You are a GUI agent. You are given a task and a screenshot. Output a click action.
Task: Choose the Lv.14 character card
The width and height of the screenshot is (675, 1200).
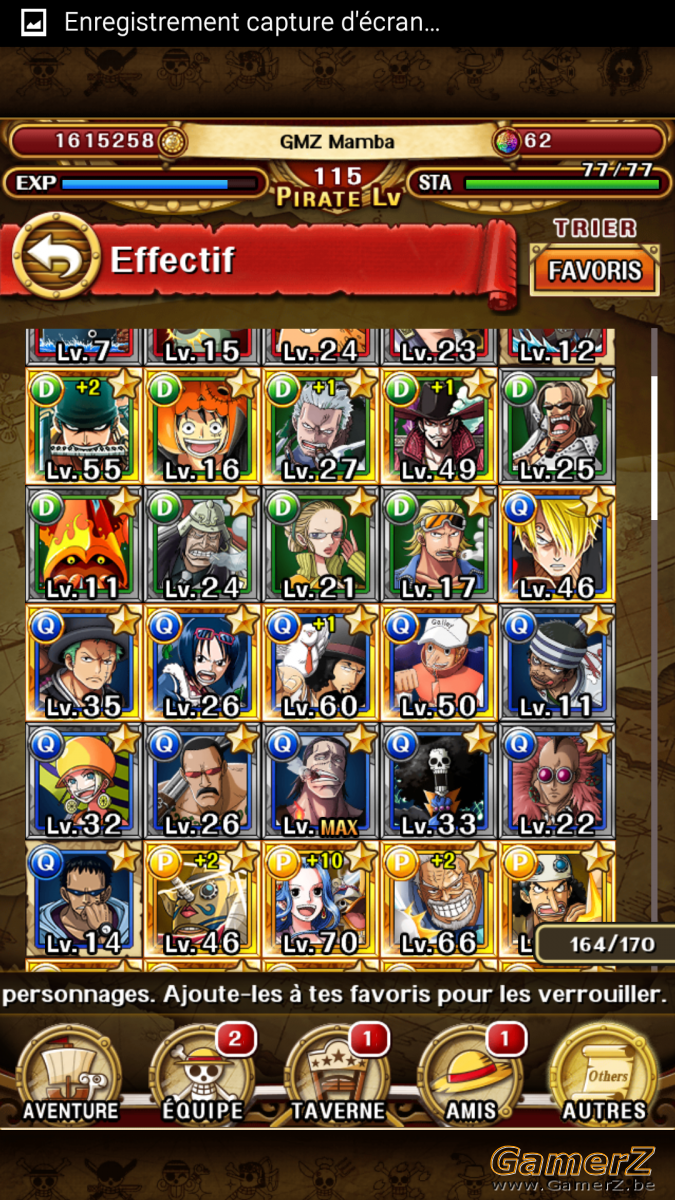83,900
